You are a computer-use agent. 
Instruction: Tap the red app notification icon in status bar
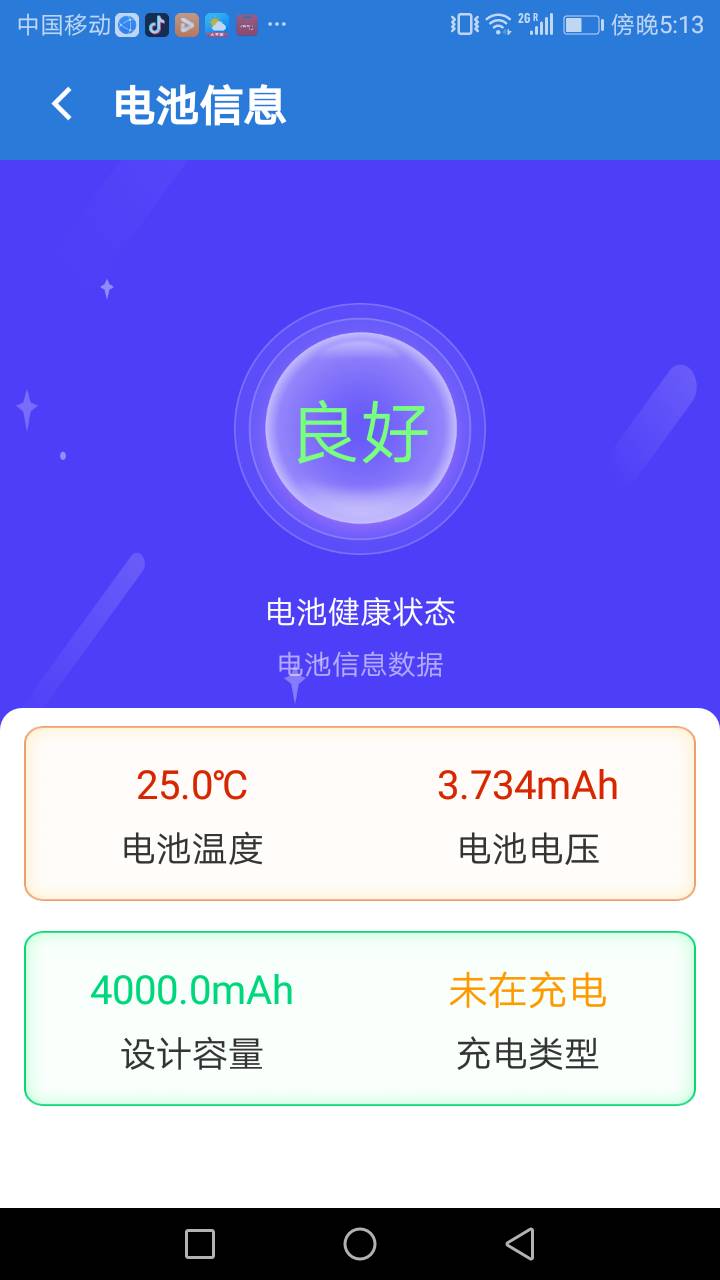tap(245, 25)
